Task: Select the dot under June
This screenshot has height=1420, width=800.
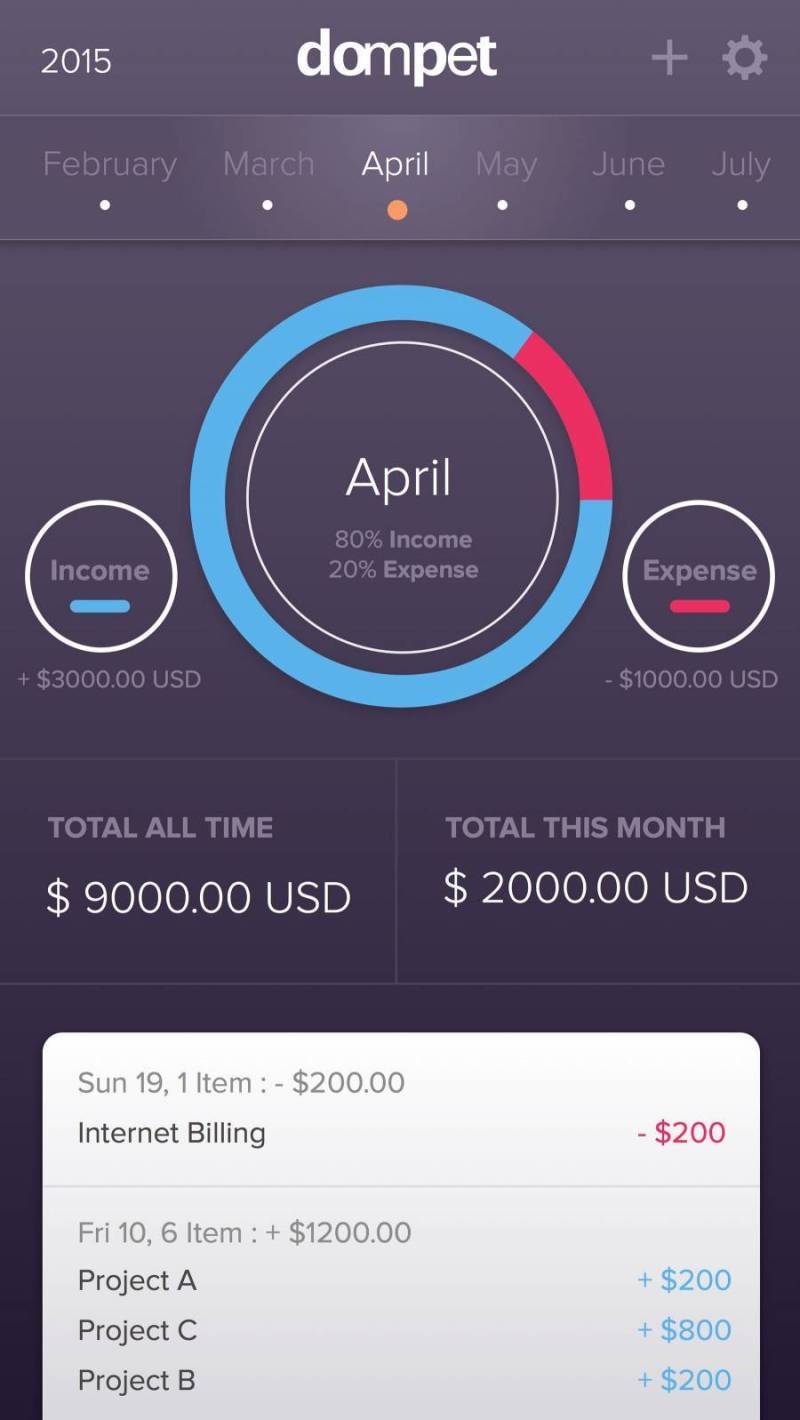Action: click(629, 207)
